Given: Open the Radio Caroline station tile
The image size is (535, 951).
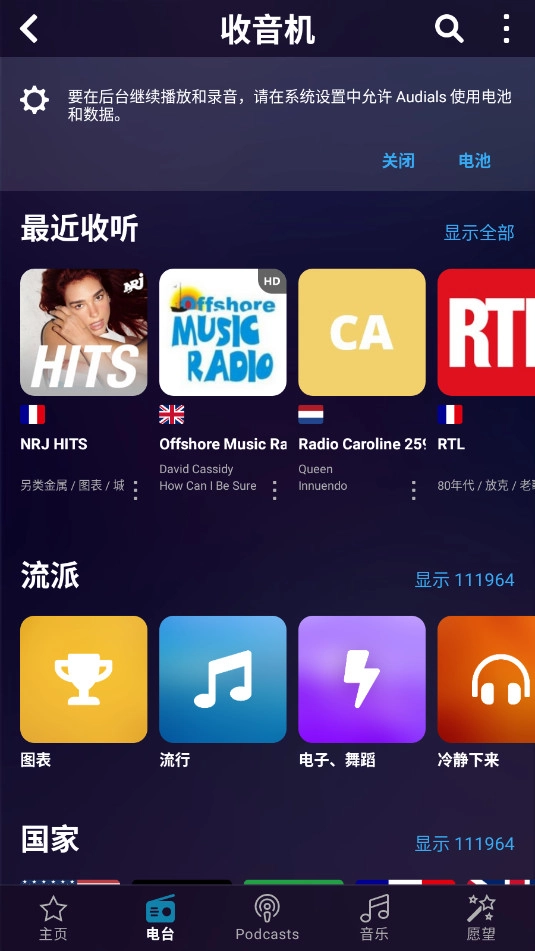Looking at the screenshot, I should click(x=362, y=332).
